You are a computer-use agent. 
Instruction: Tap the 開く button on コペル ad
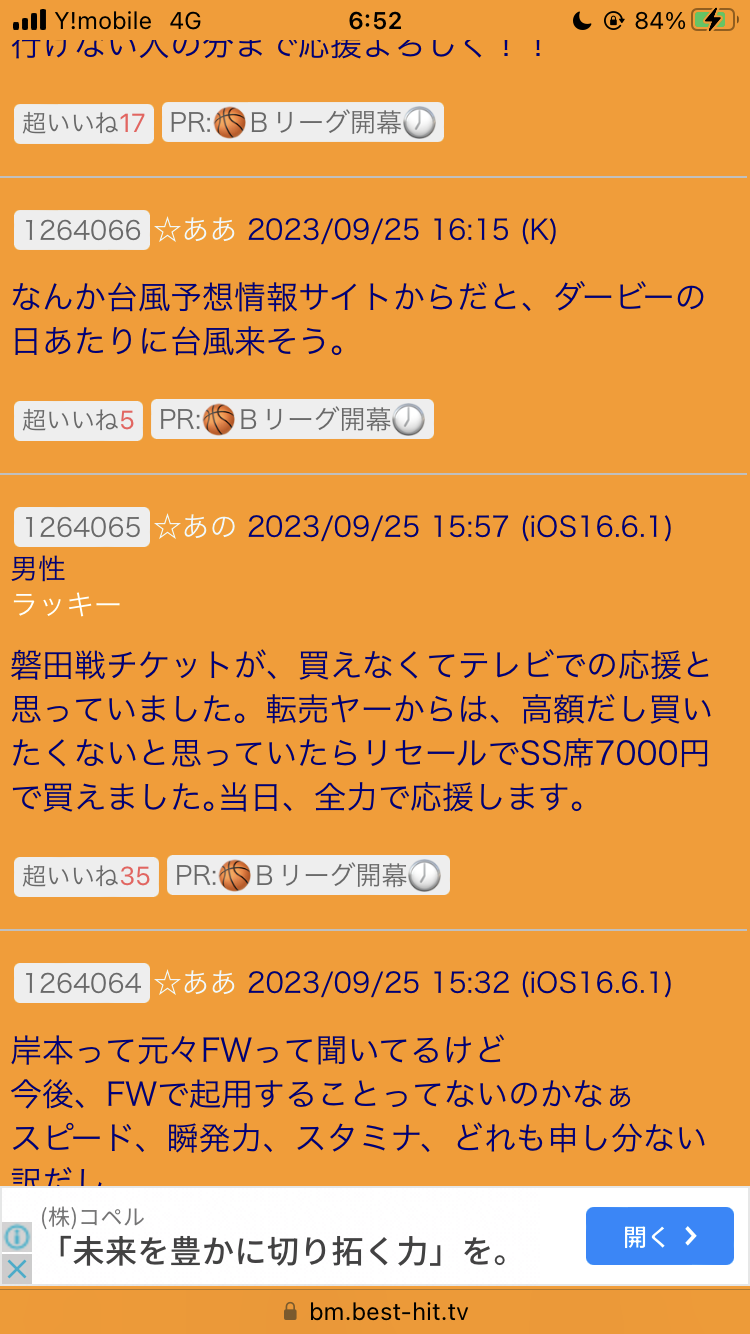tap(660, 1237)
